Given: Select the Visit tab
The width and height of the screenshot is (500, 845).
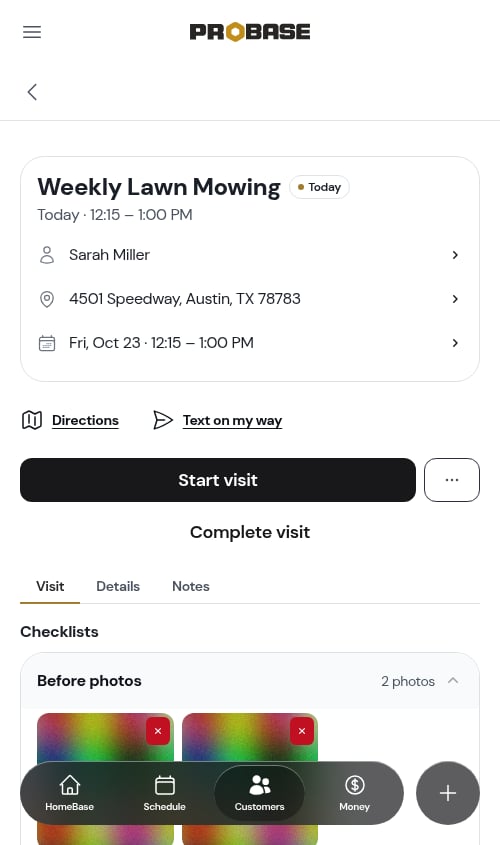Looking at the screenshot, I should (50, 586).
